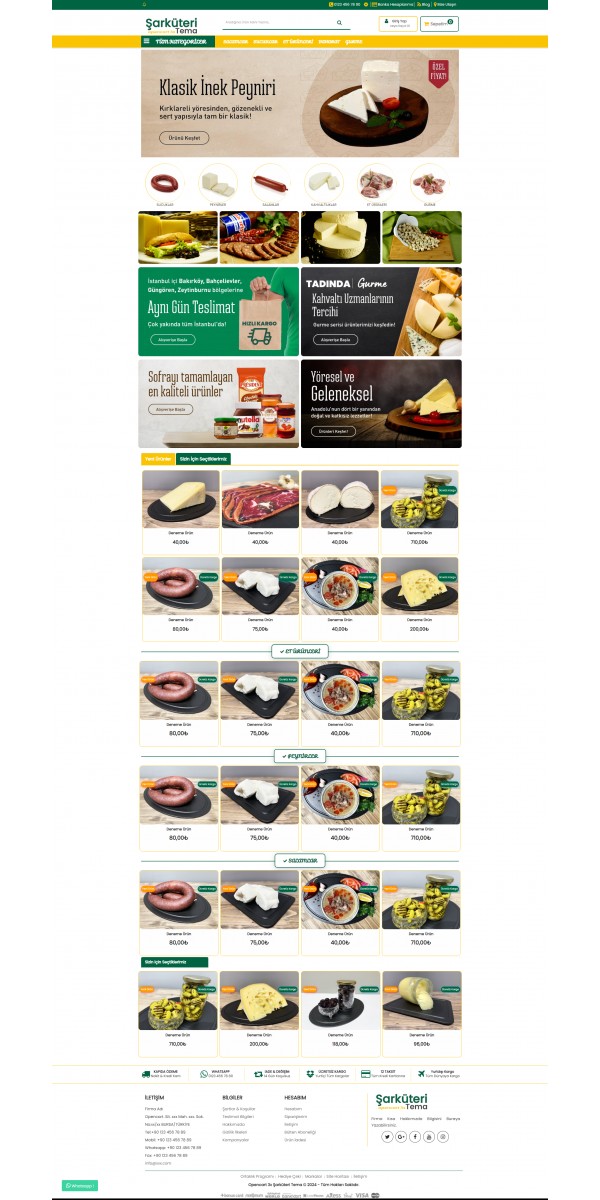Image resolution: width=600 pixels, height=1200 pixels.
Task: Open the Salamlar category circle
Action: (x=270, y=183)
